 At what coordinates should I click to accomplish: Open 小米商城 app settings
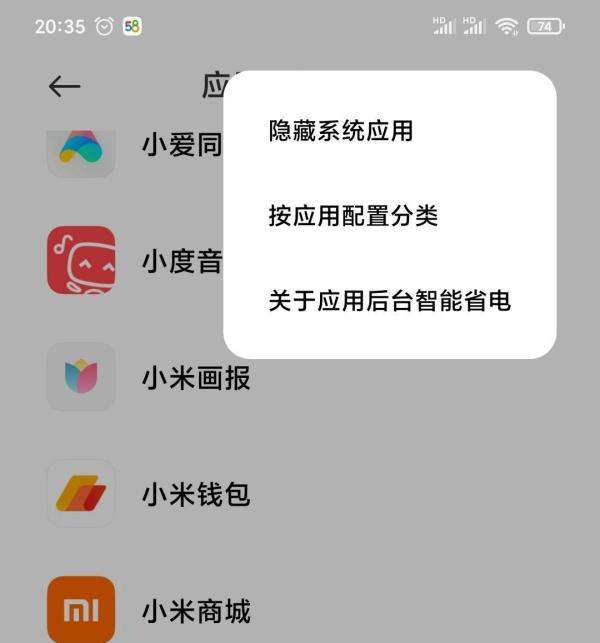click(x=195, y=610)
